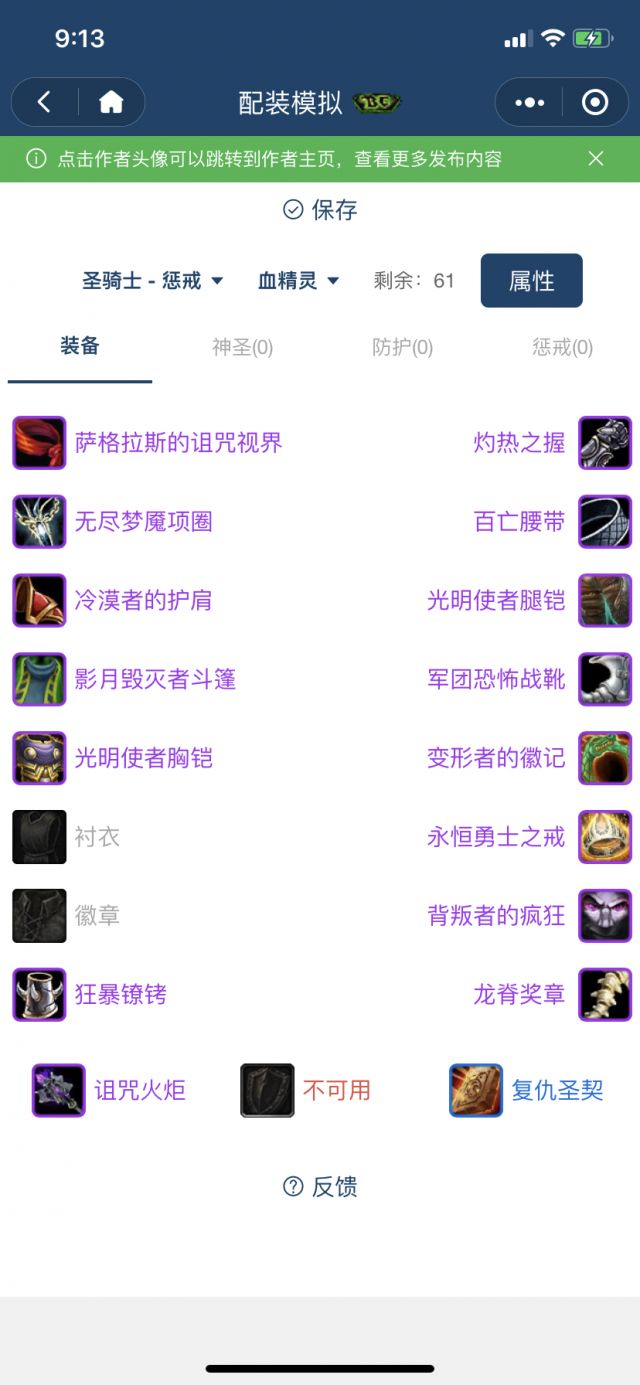Open the 血精灵 race dropdown

click(298, 281)
